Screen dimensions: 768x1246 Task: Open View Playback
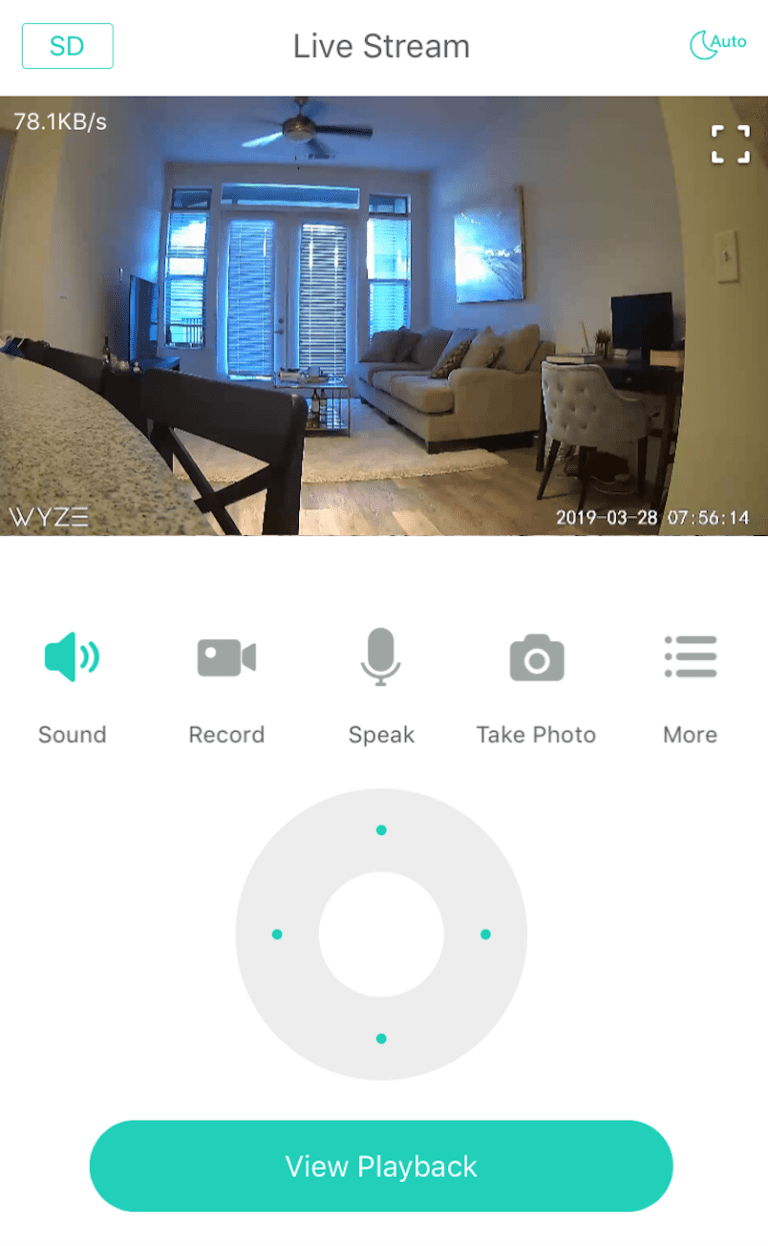point(381,1166)
